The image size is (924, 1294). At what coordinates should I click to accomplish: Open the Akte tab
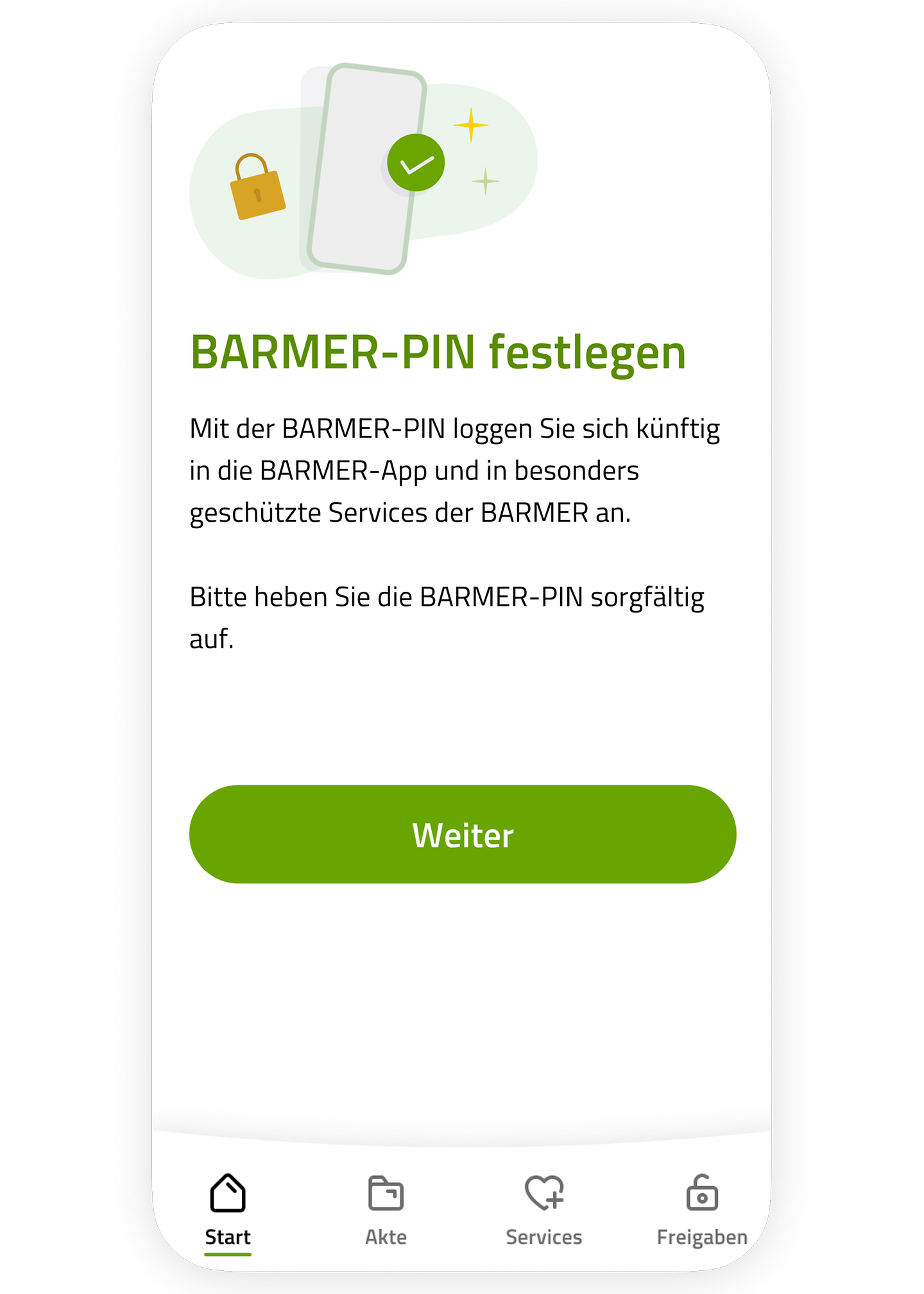coord(386,1210)
